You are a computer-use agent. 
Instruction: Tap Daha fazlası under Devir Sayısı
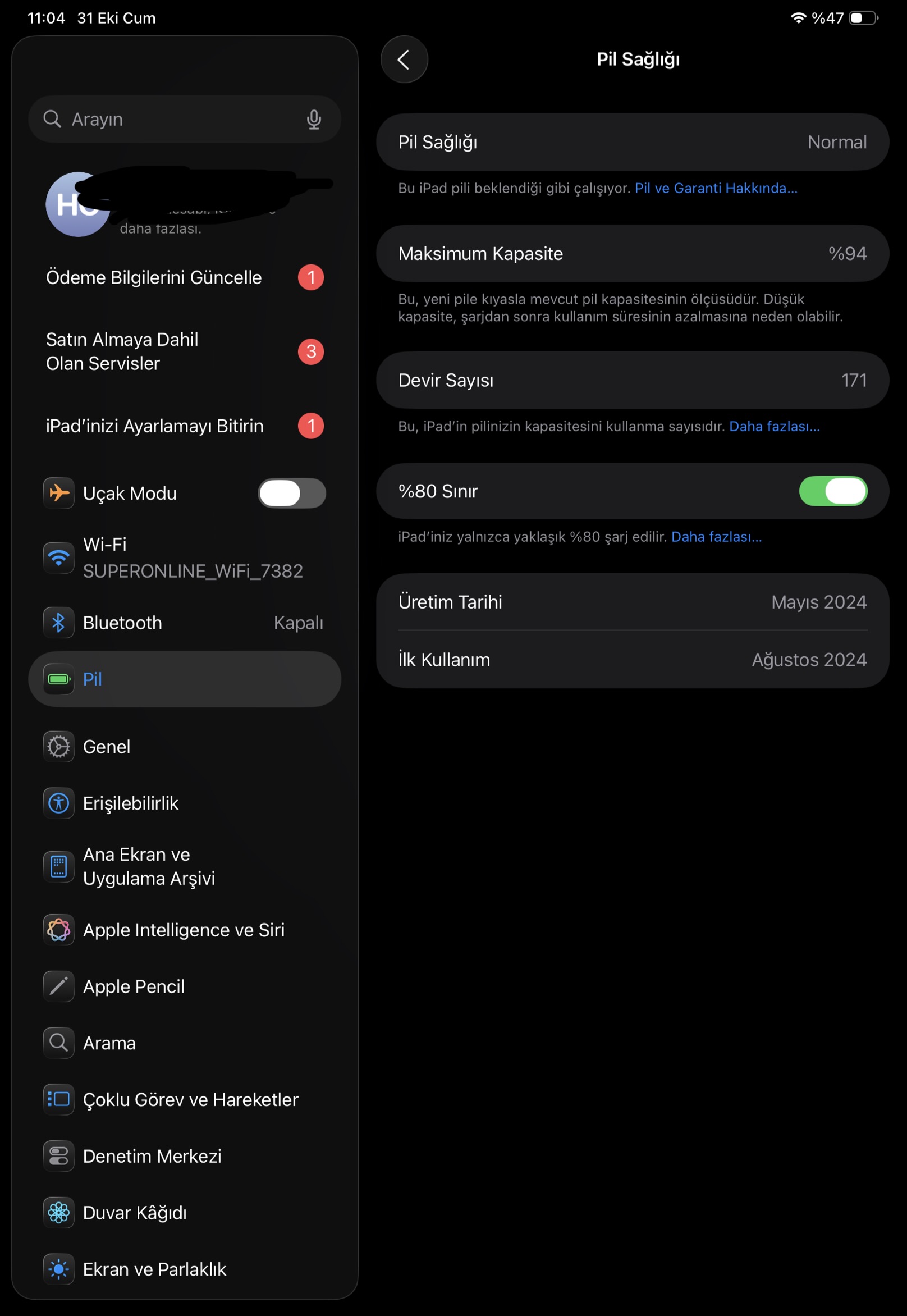click(x=774, y=426)
